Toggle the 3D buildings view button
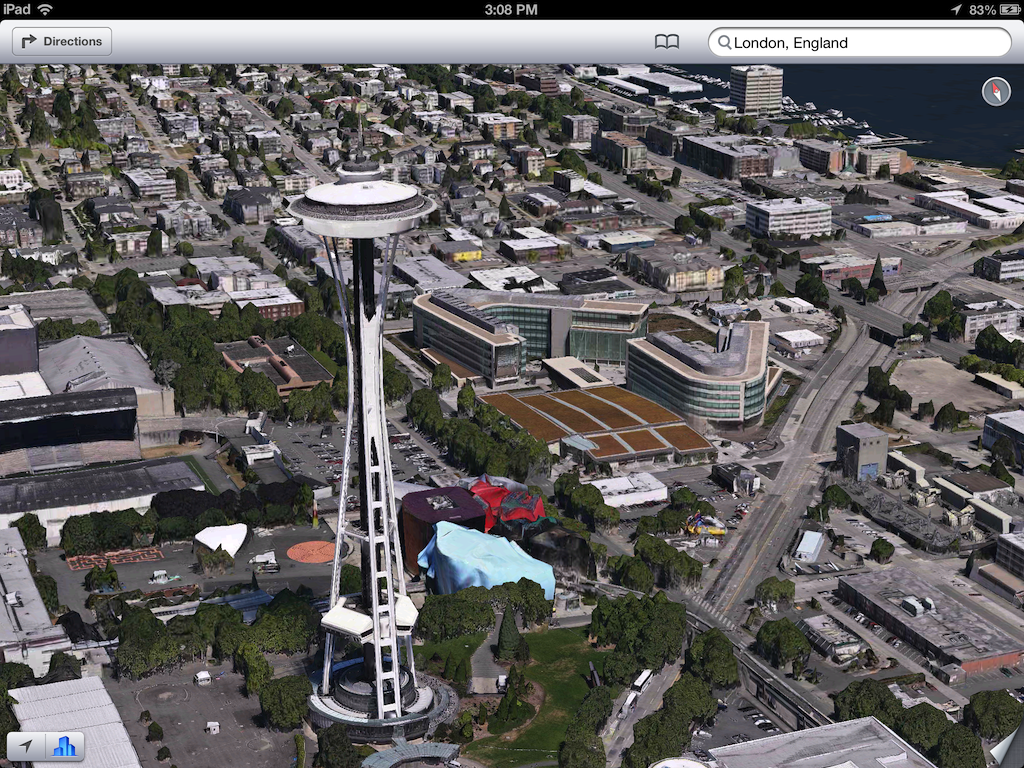This screenshot has height=768, width=1024. pyautogui.click(x=64, y=745)
